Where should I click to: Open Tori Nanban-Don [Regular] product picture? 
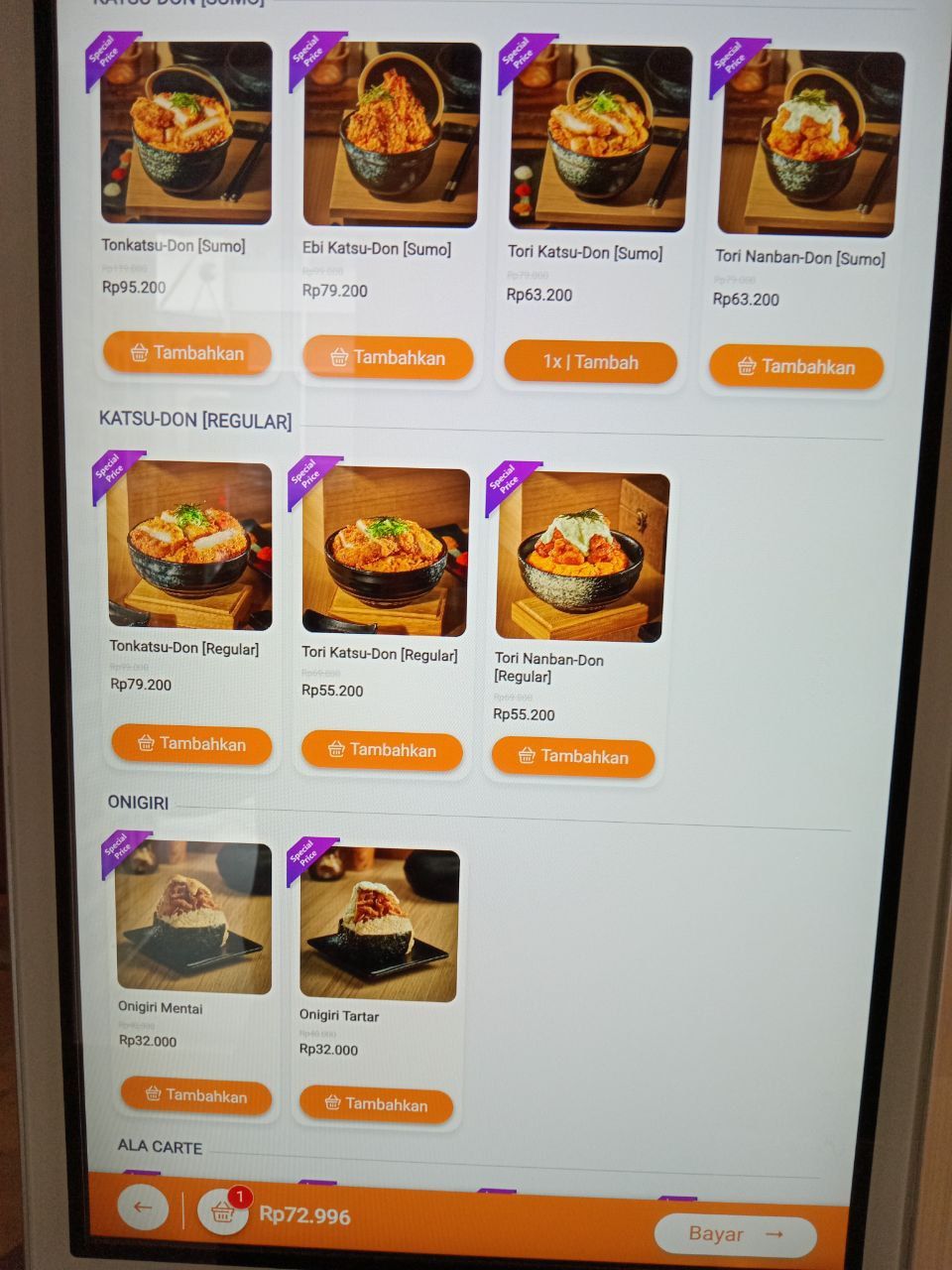(x=582, y=558)
